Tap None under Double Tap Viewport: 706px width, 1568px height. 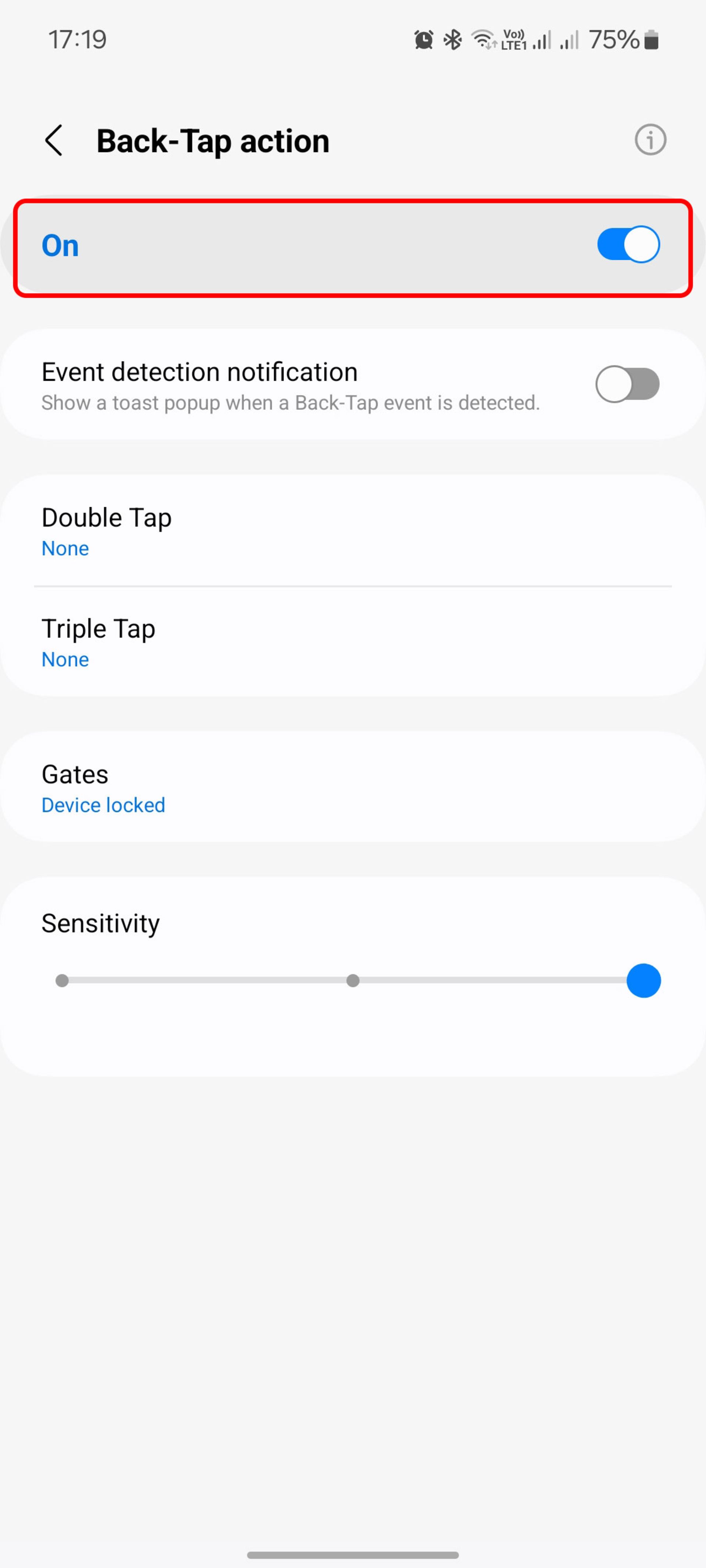coord(65,548)
